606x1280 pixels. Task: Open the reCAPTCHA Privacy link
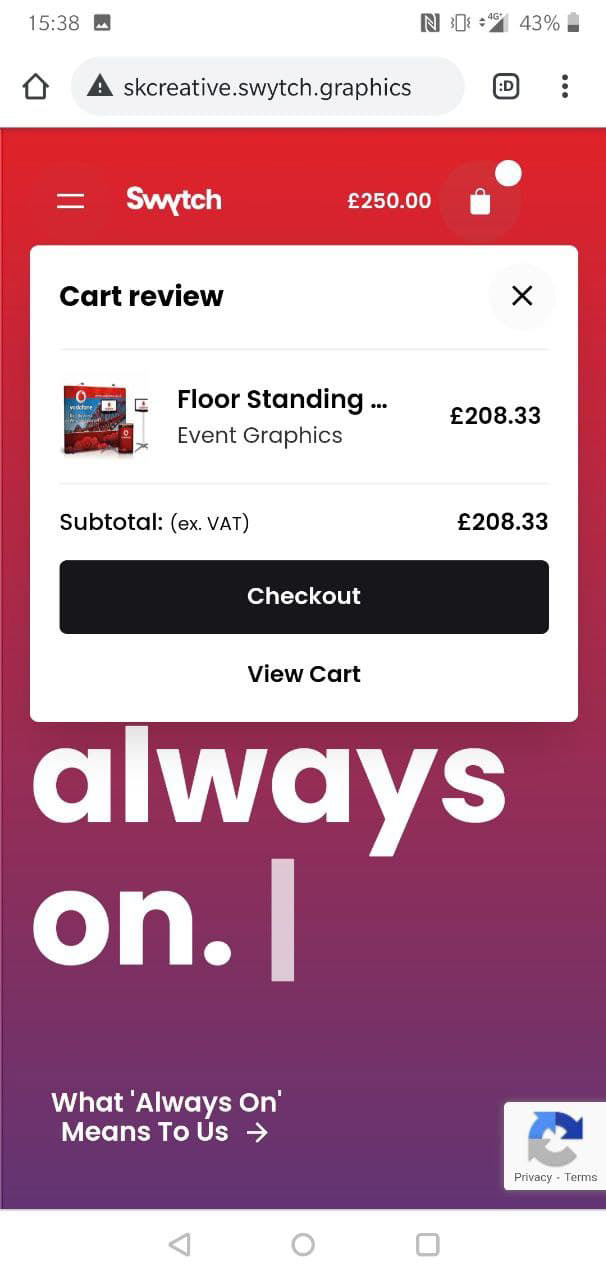pyautogui.click(x=533, y=1177)
